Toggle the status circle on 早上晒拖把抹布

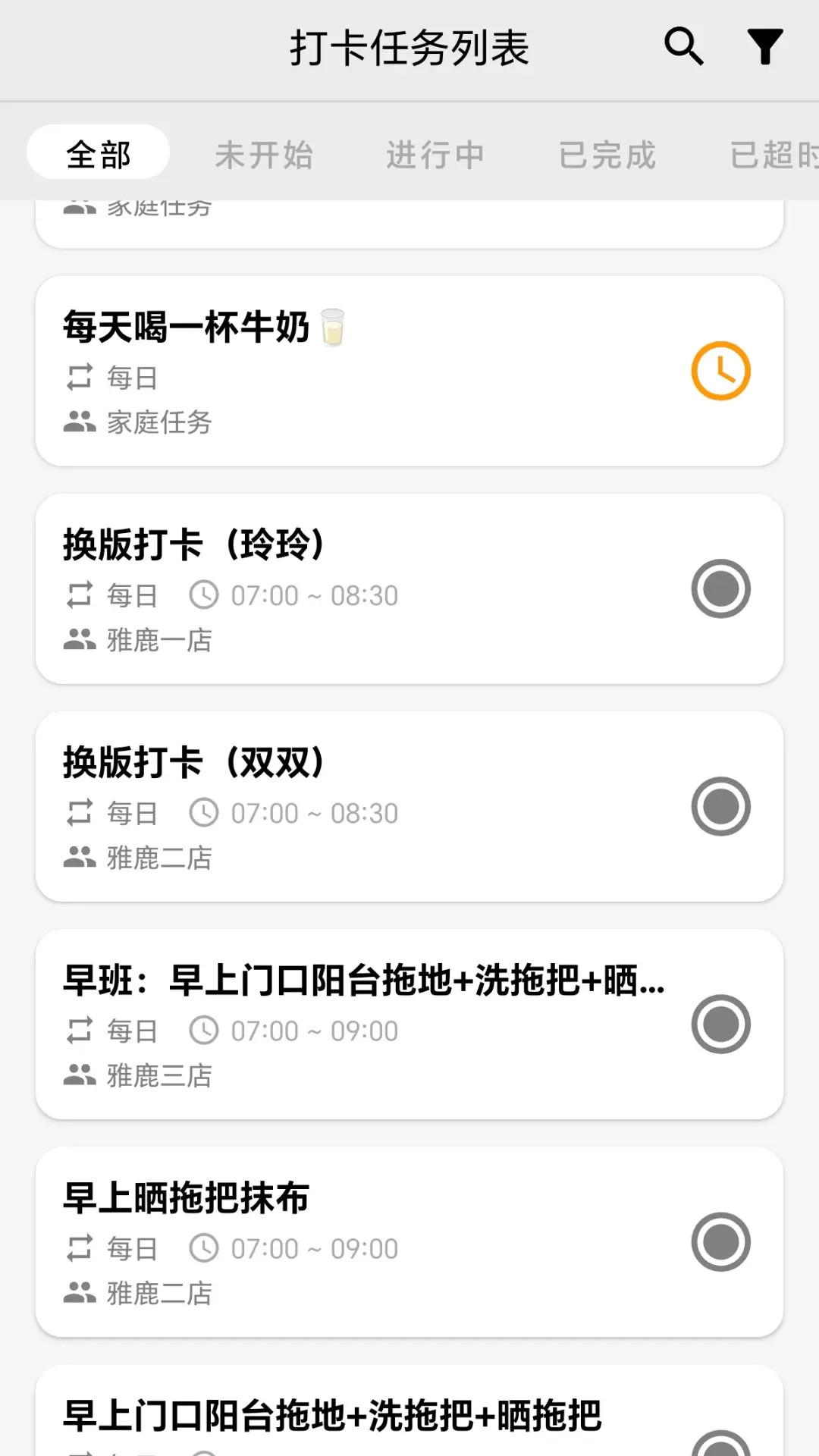click(x=719, y=1242)
